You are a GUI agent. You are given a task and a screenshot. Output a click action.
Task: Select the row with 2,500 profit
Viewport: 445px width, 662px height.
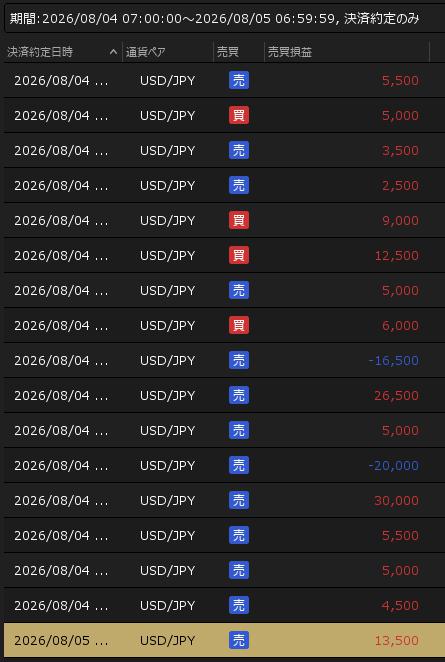point(224,185)
